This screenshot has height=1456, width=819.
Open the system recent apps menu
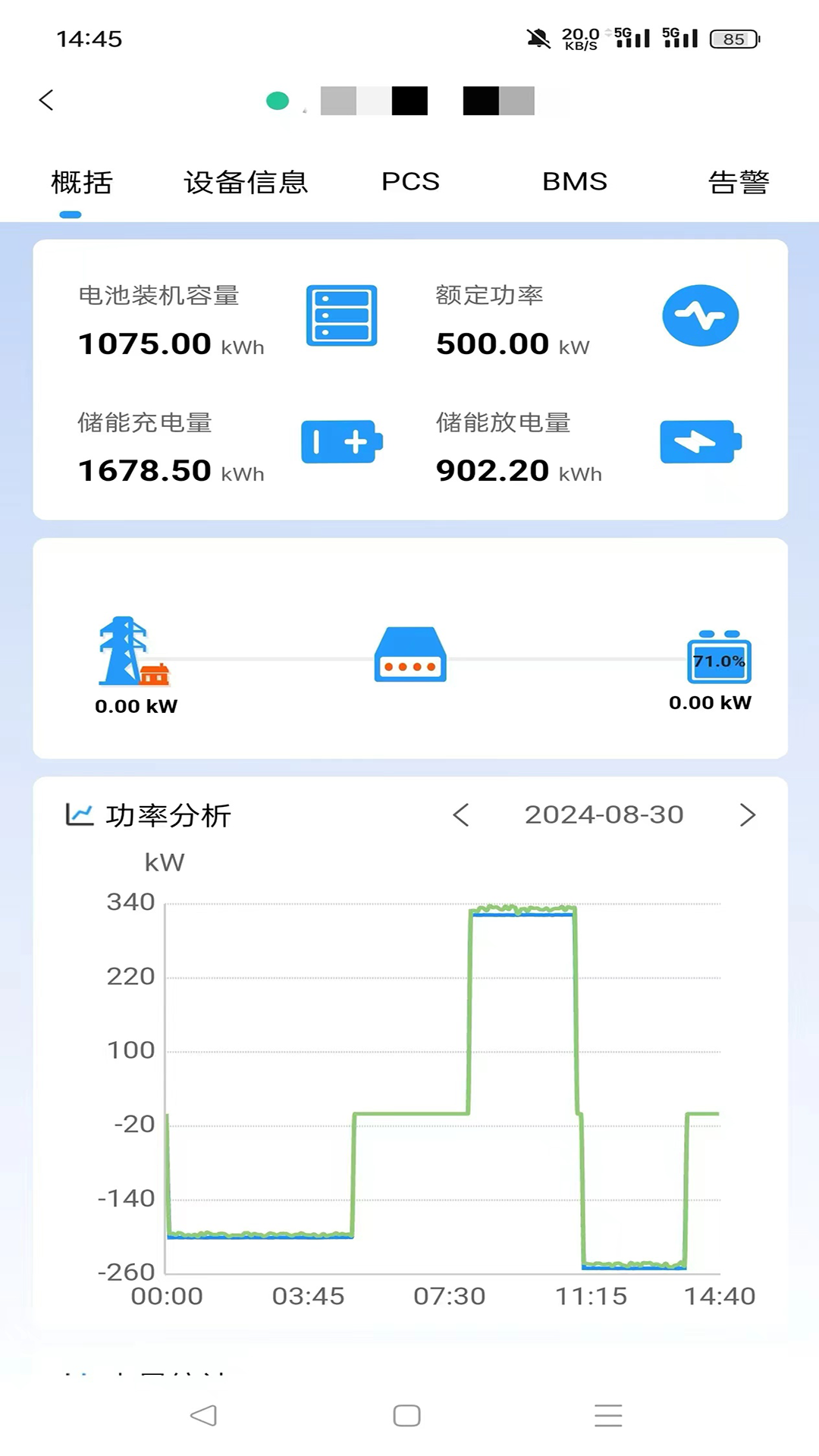(608, 1416)
